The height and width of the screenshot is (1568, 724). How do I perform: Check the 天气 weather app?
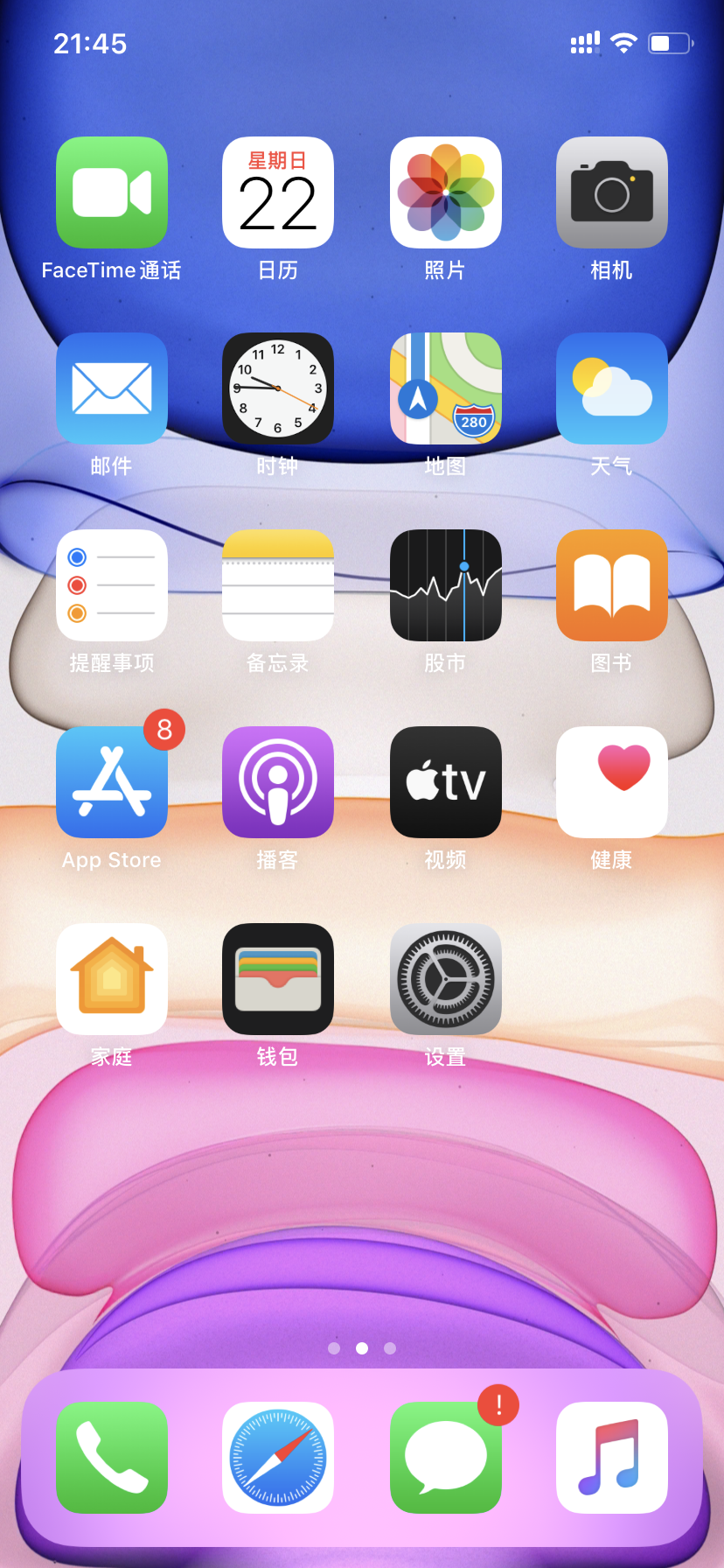[611, 388]
